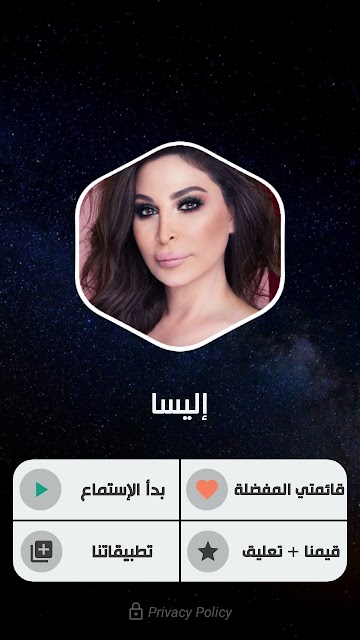The width and height of the screenshot is (360, 640).
Task: Start listening with the بدأ الإستماع button
Action: click(x=96, y=489)
